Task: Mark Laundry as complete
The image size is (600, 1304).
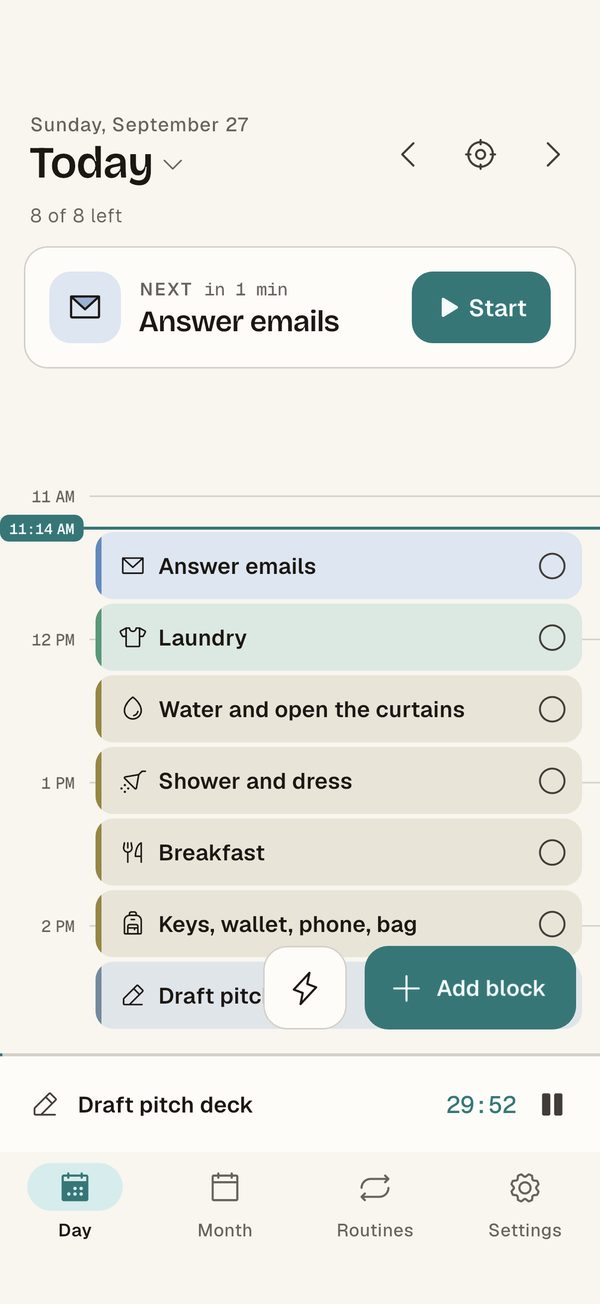Action: point(552,637)
